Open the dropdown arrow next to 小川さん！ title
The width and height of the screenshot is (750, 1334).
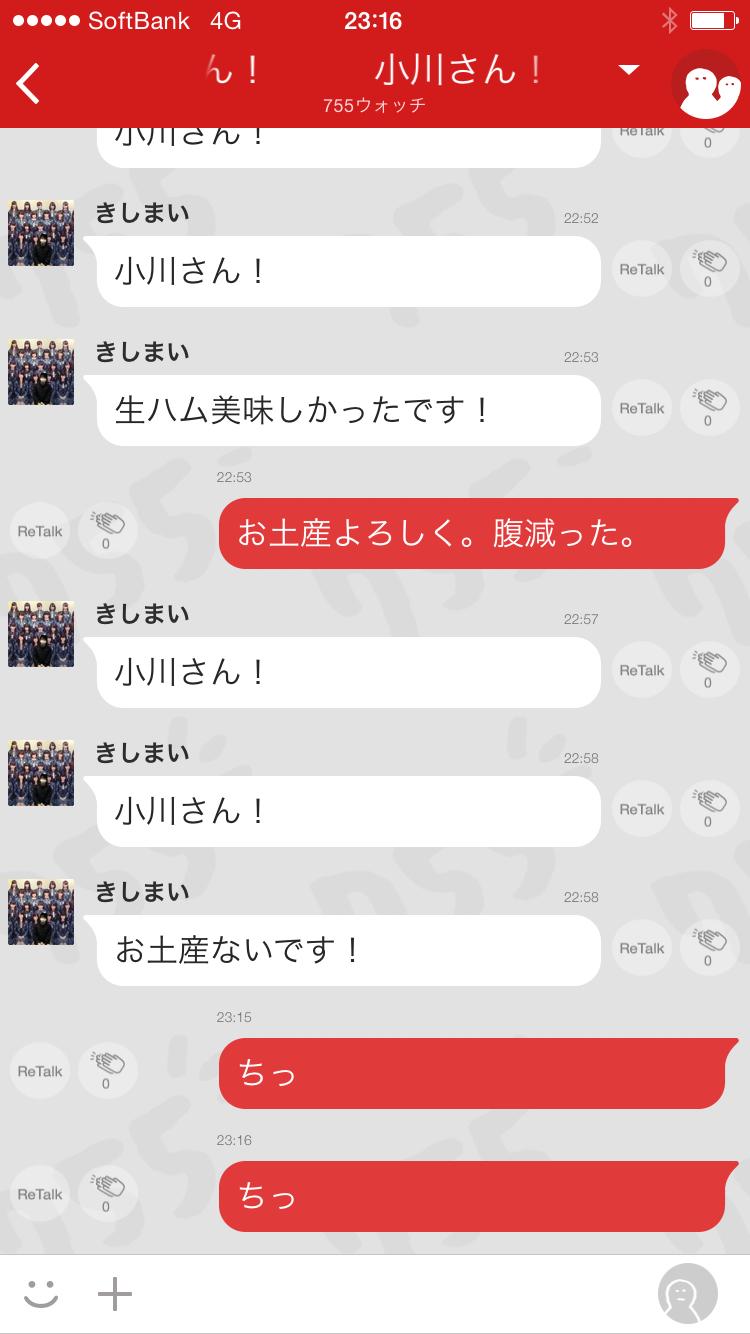tap(628, 70)
